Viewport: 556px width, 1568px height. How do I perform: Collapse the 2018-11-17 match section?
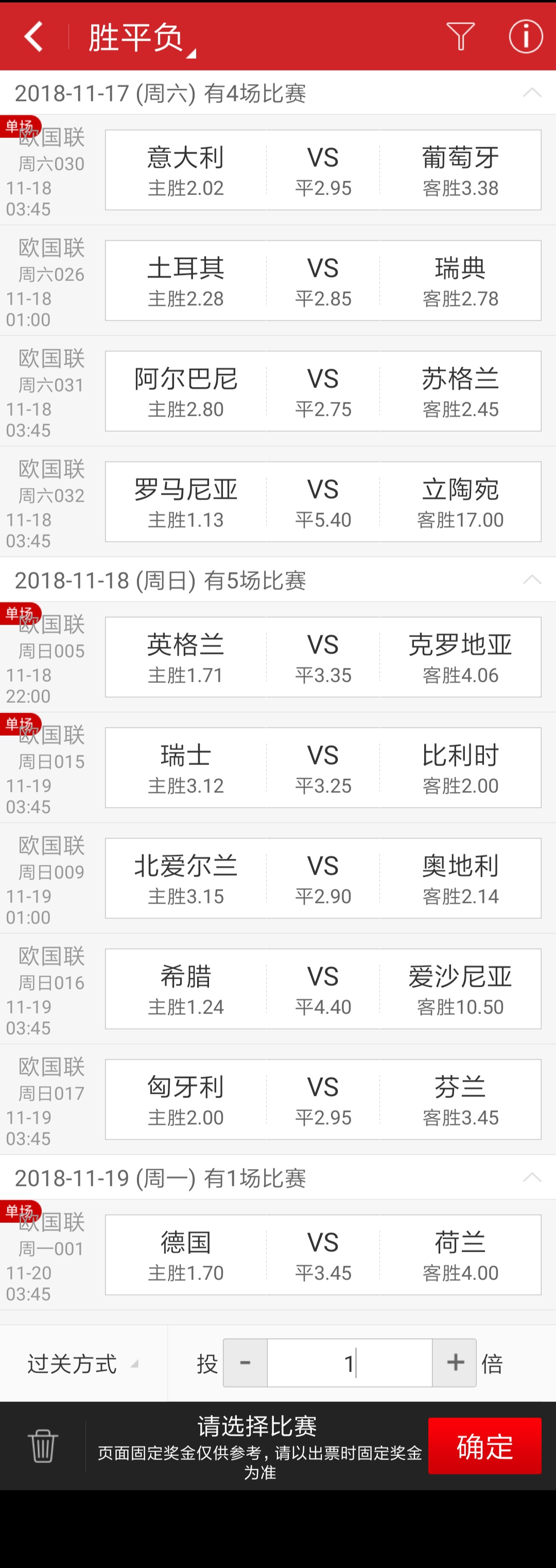tap(532, 93)
